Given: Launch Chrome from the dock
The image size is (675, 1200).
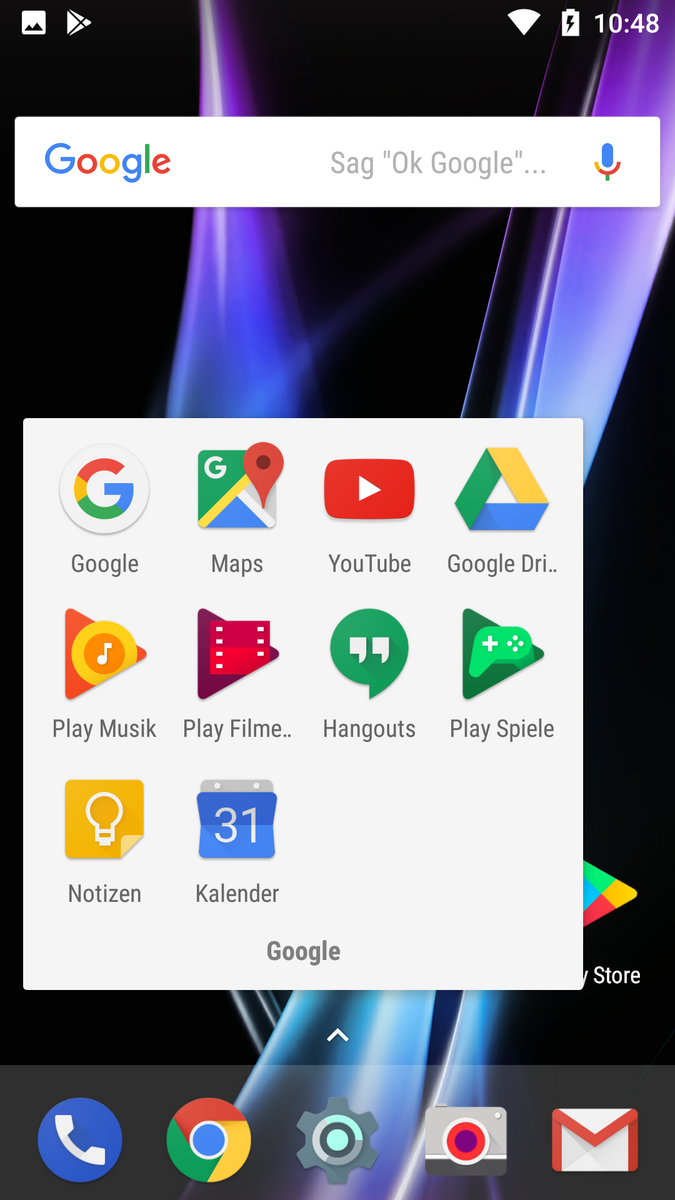Looking at the screenshot, I should [209, 1140].
